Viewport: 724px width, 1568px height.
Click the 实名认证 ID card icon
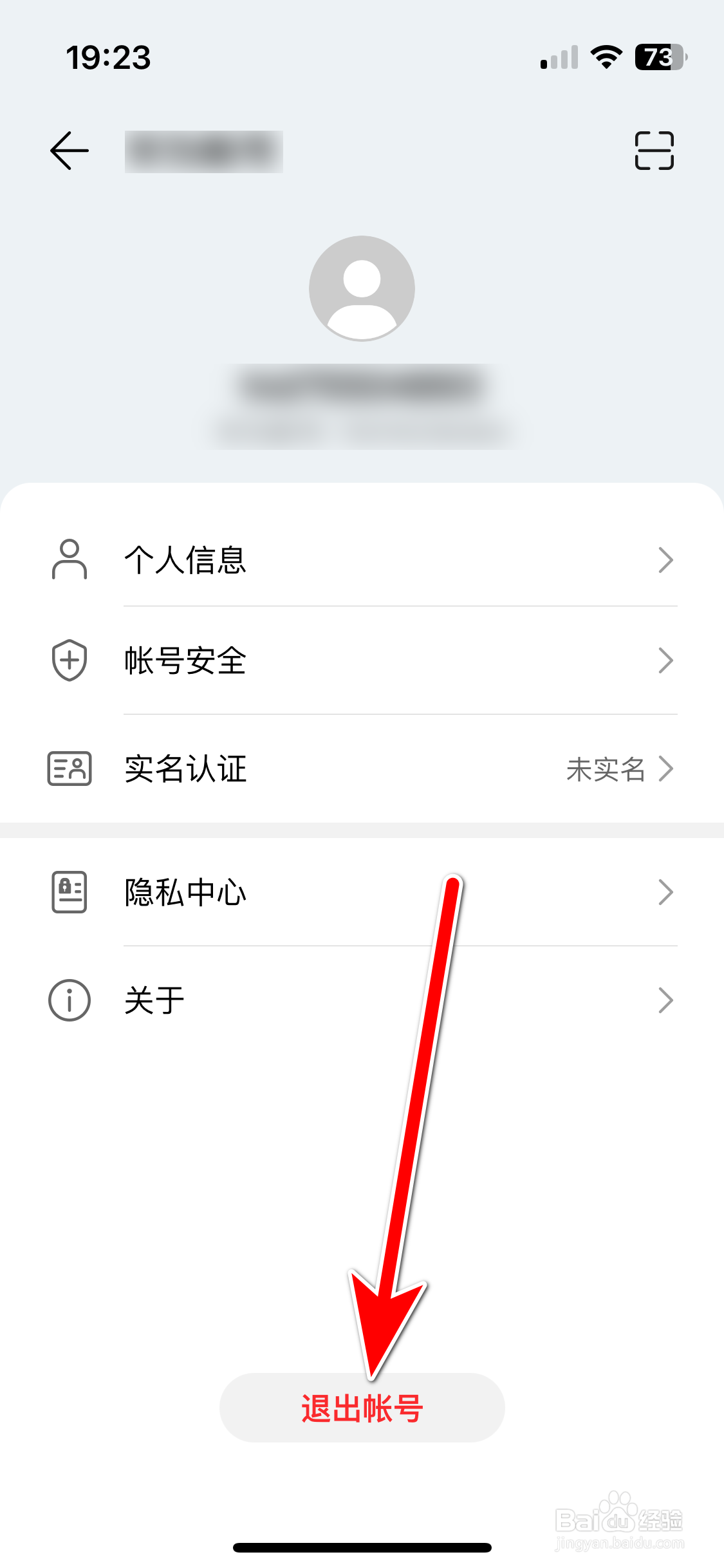[68, 769]
